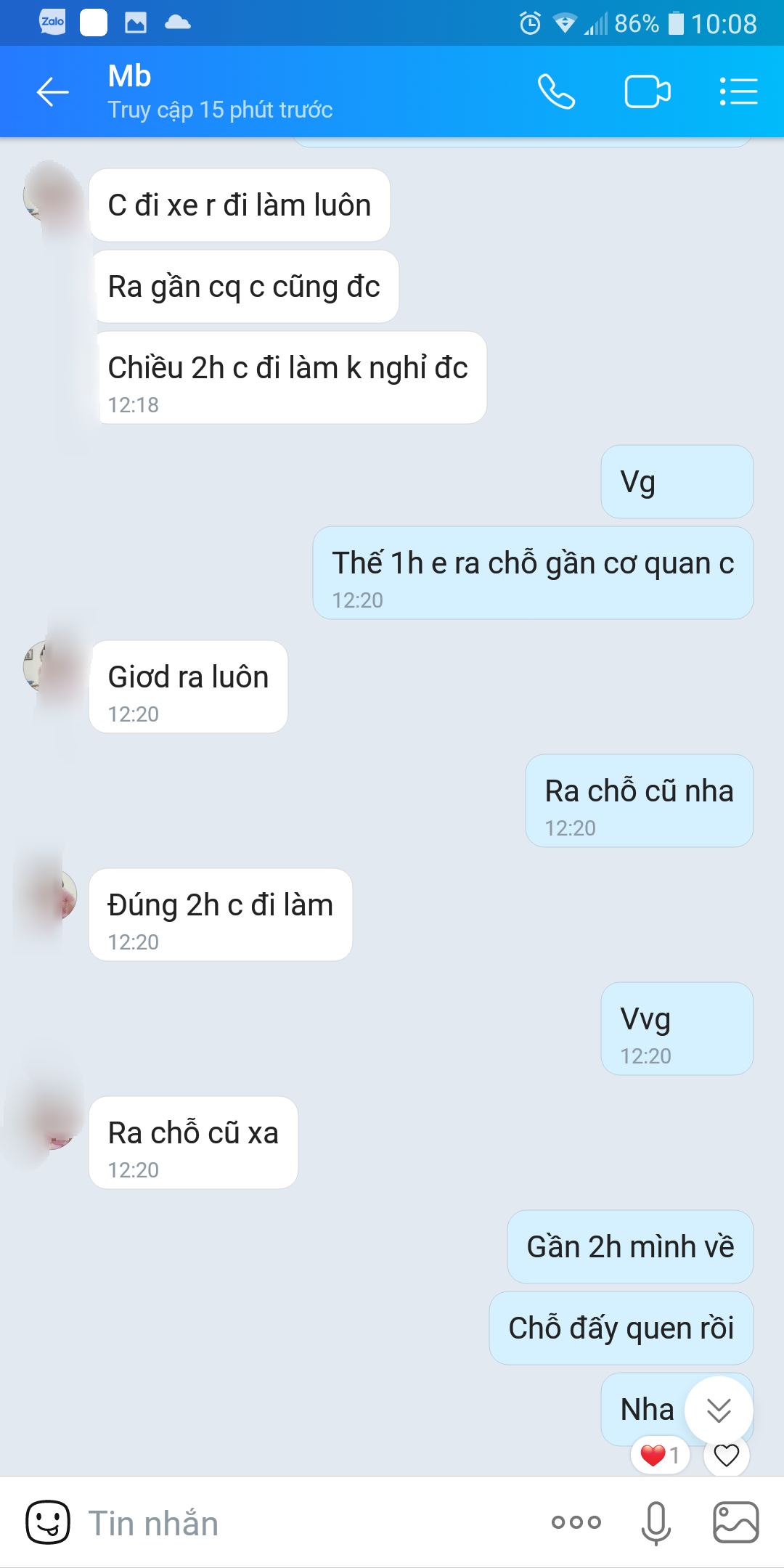
Task: Jump to the latest messages
Action: pos(719,1410)
